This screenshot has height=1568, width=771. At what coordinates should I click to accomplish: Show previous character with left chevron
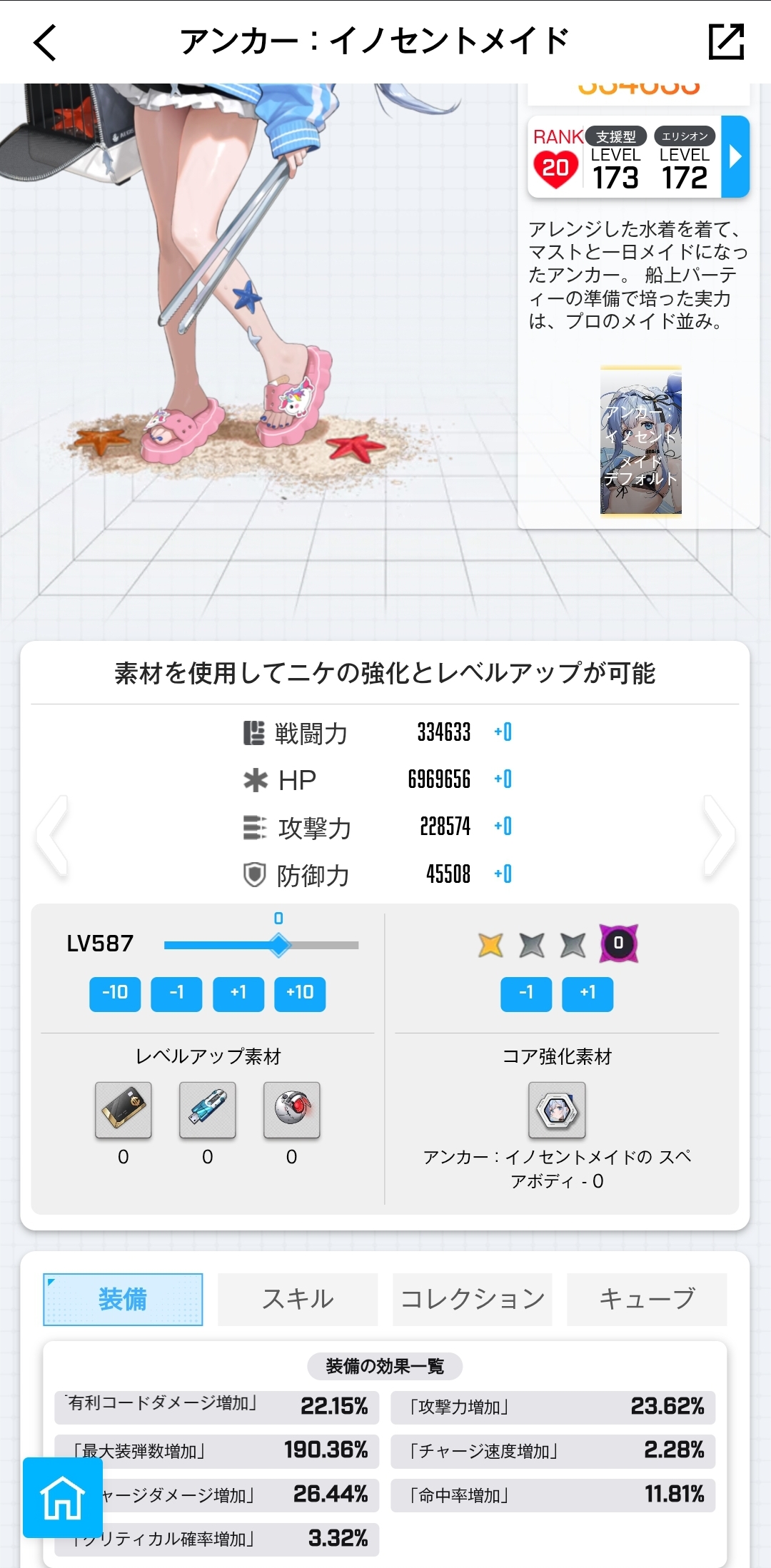(x=52, y=835)
